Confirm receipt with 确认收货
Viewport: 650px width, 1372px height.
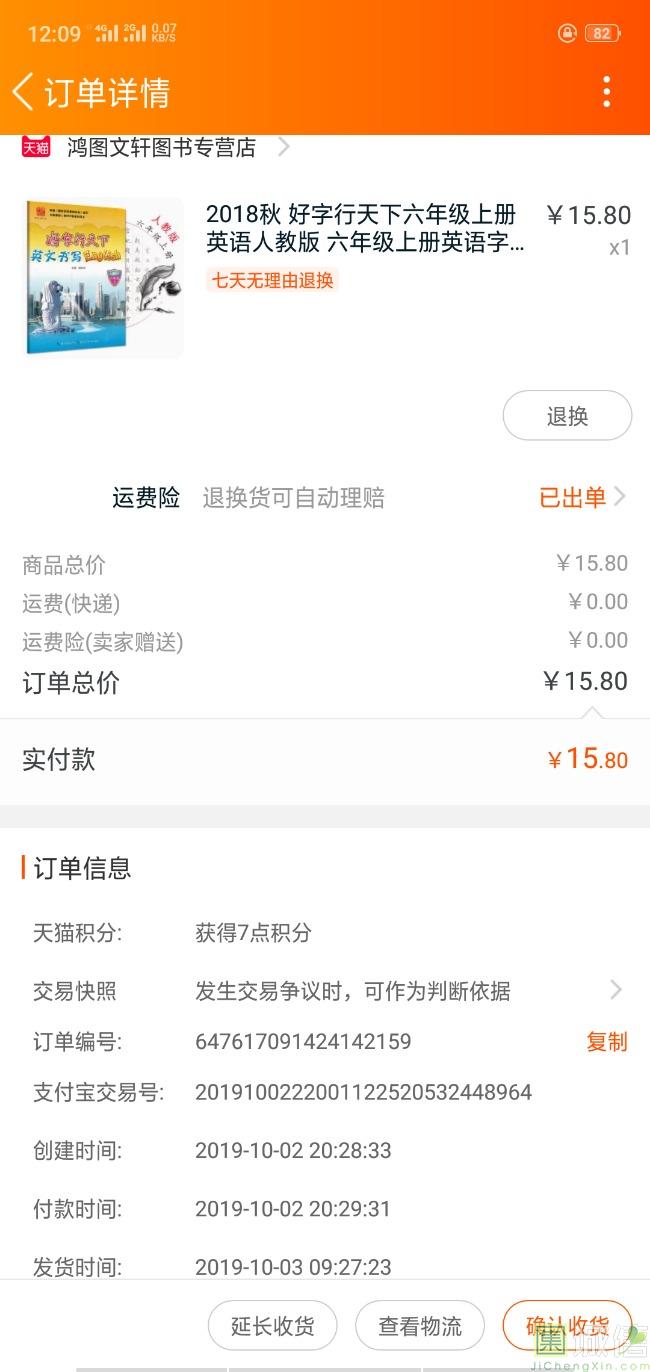(566, 1324)
